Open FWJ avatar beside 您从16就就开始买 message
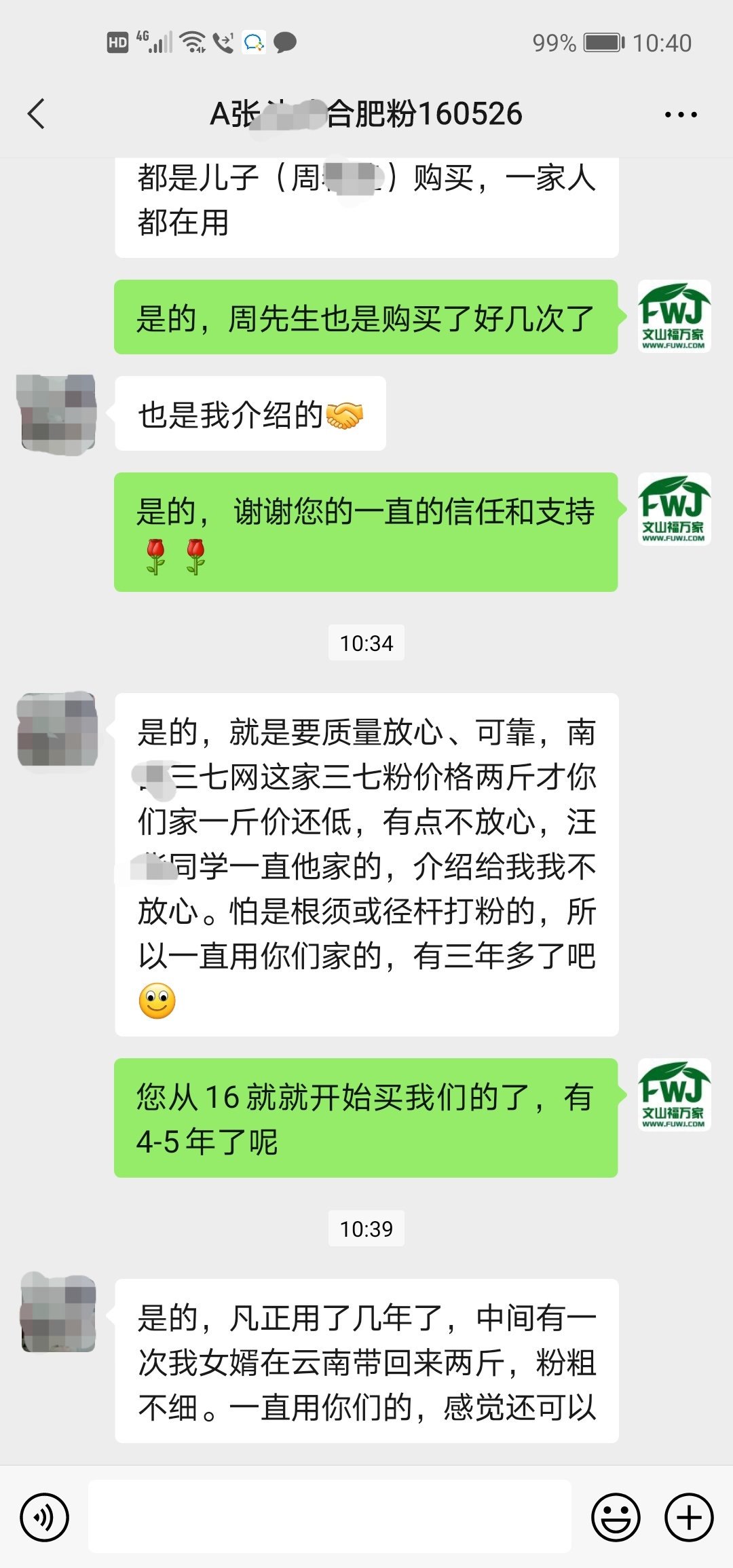This screenshot has height=1568, width=733. [x=674, y=1095]
